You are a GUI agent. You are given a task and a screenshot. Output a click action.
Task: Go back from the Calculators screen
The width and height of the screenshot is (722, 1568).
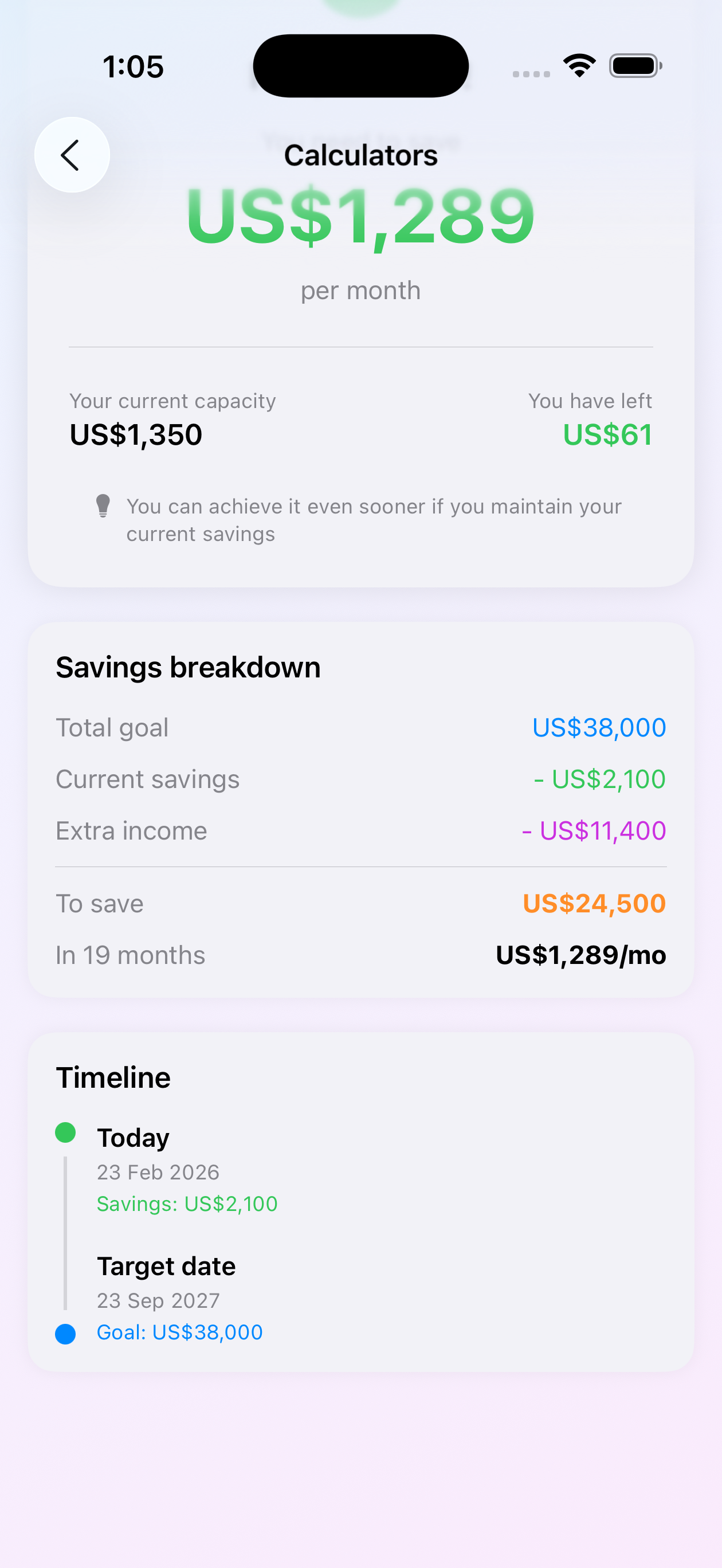[72, 155]
